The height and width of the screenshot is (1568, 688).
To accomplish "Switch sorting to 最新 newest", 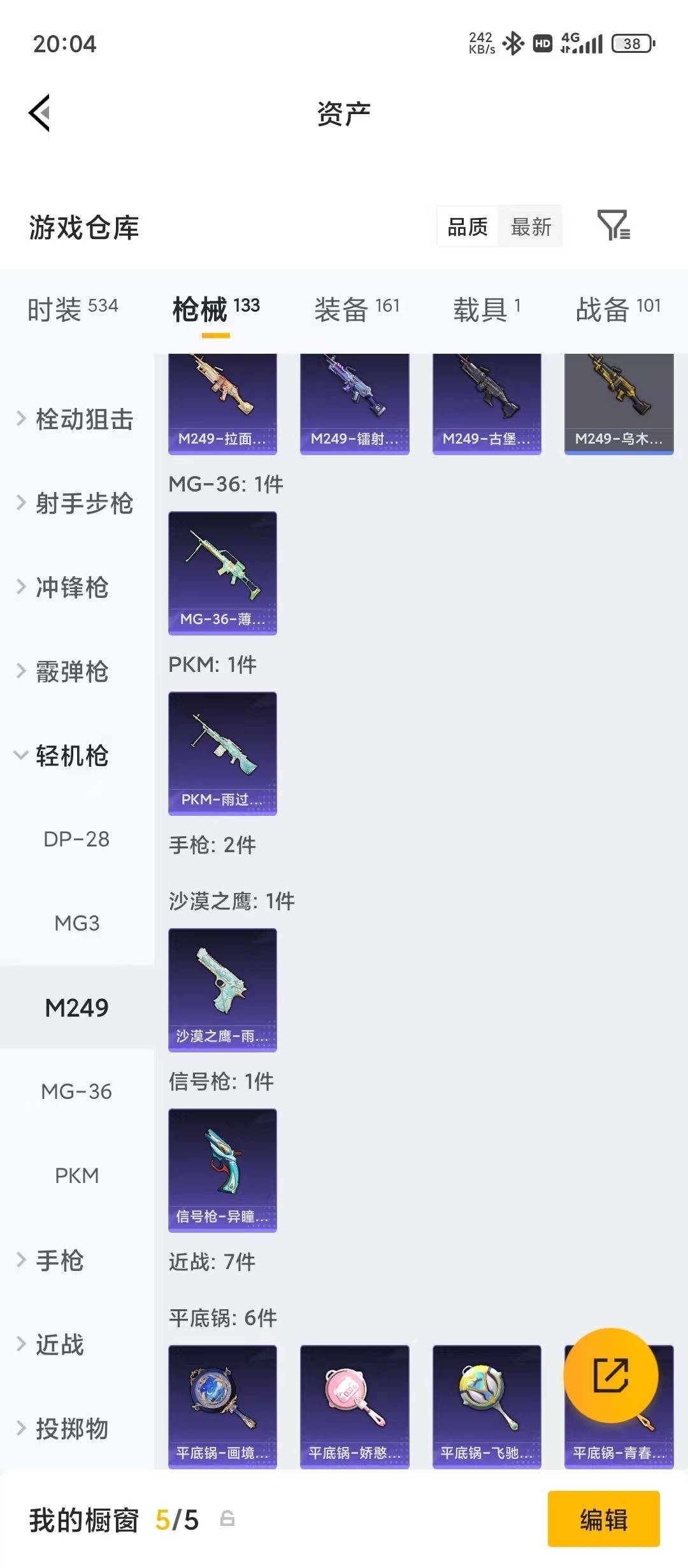I will point(533,228).
